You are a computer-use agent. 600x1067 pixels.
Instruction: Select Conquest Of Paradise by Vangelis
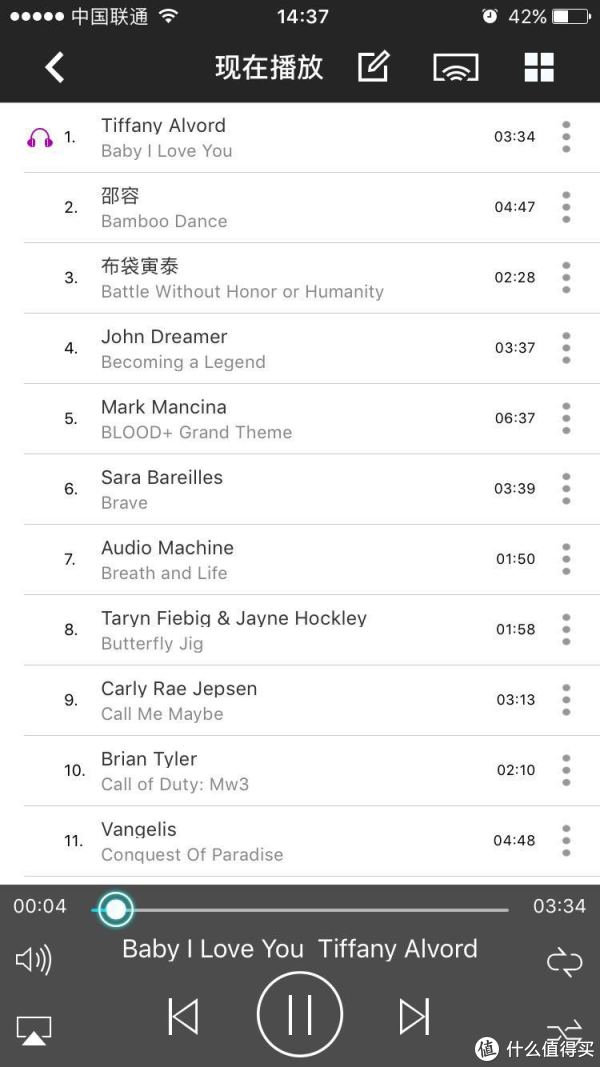(x=250, y=841)
